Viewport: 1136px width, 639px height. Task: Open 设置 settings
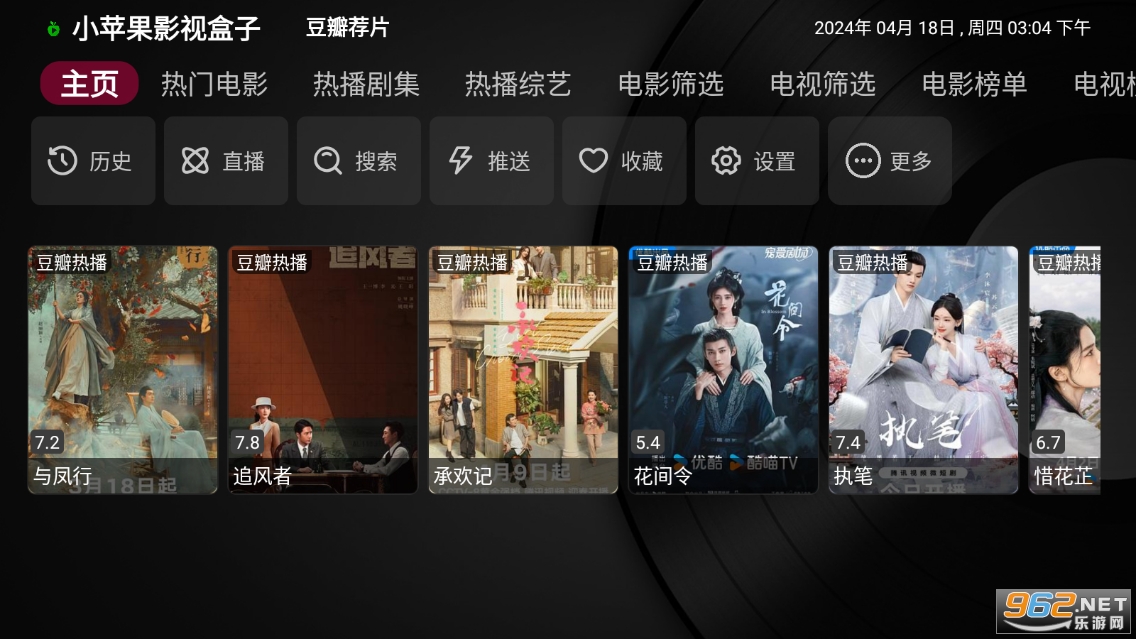click(757, 161)
